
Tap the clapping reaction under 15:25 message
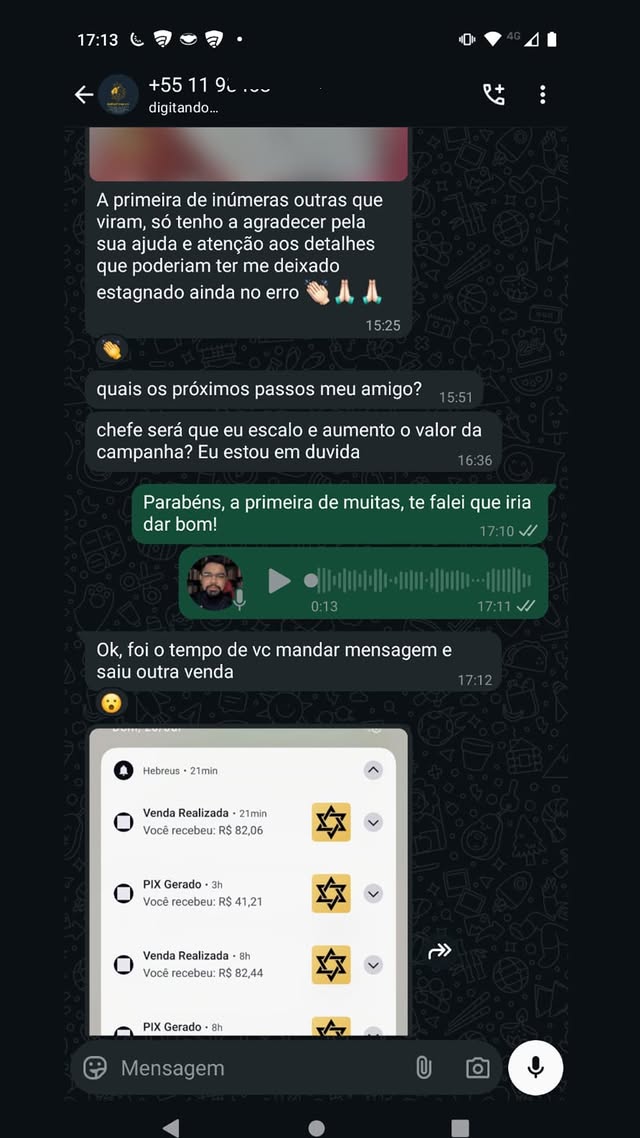pyautogui.click(x=111, y=349)
